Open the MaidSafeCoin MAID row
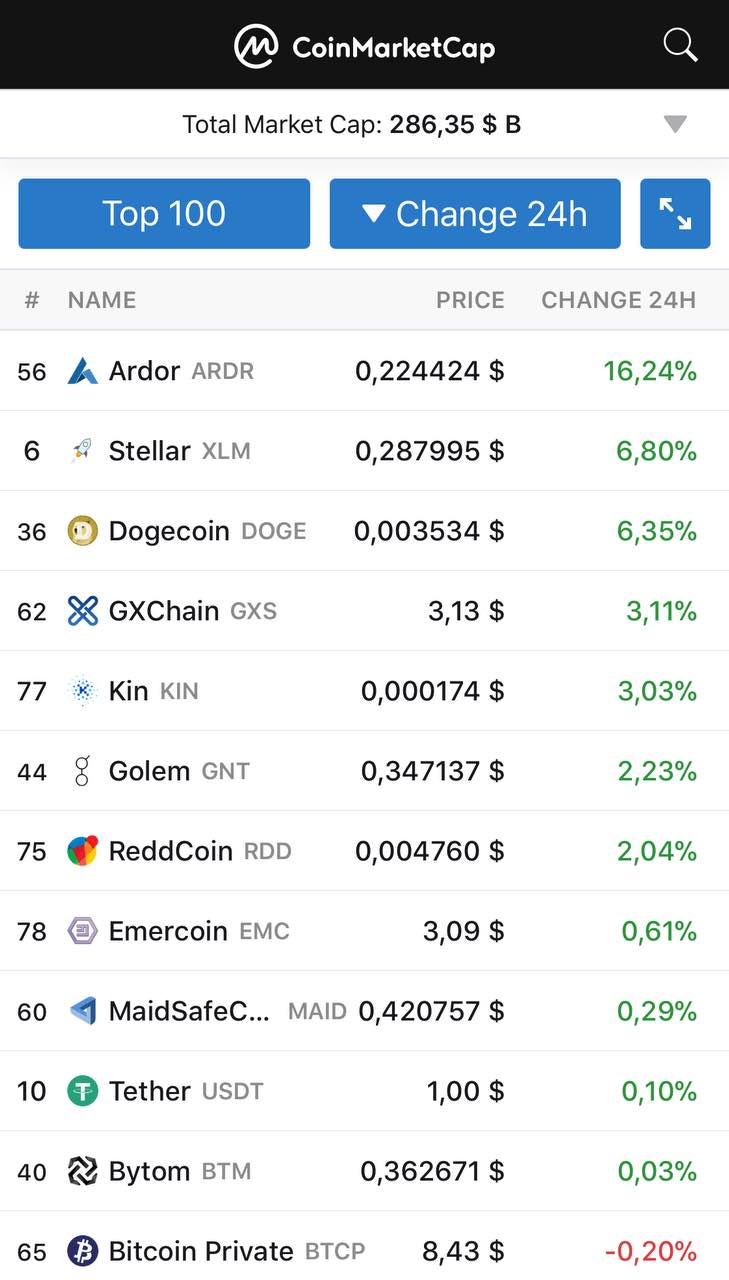 (364, 1011)
